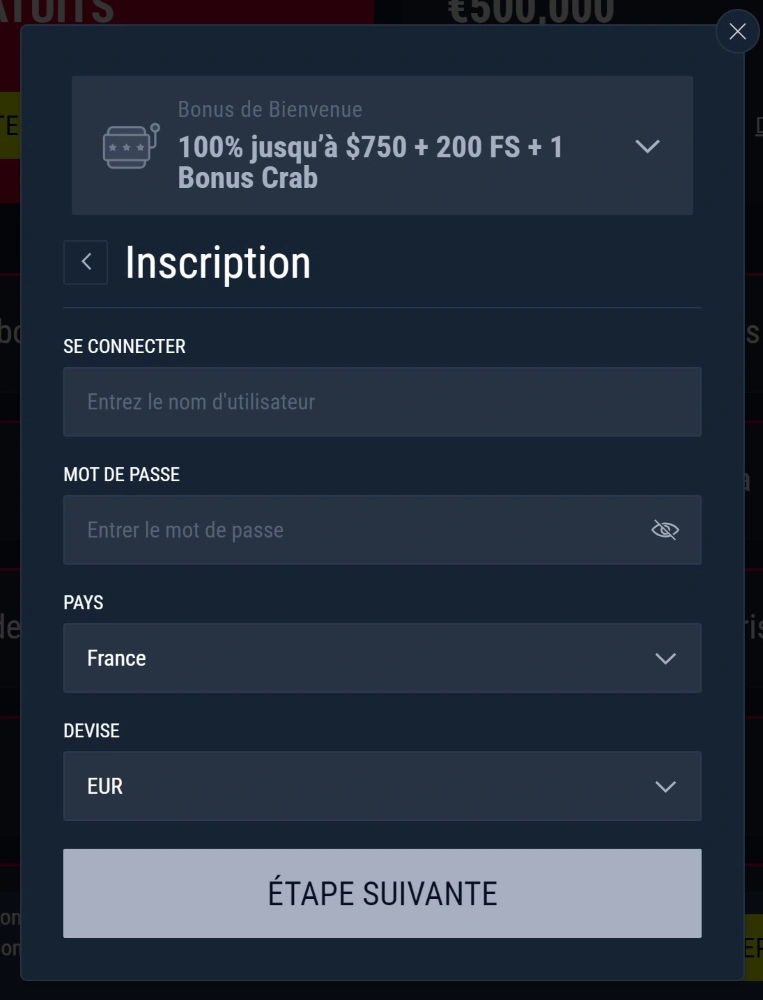Screen dimensions: 763x1000
Task: Go back using the arrow beside Inscription
Action: click(x=86, y=262)
